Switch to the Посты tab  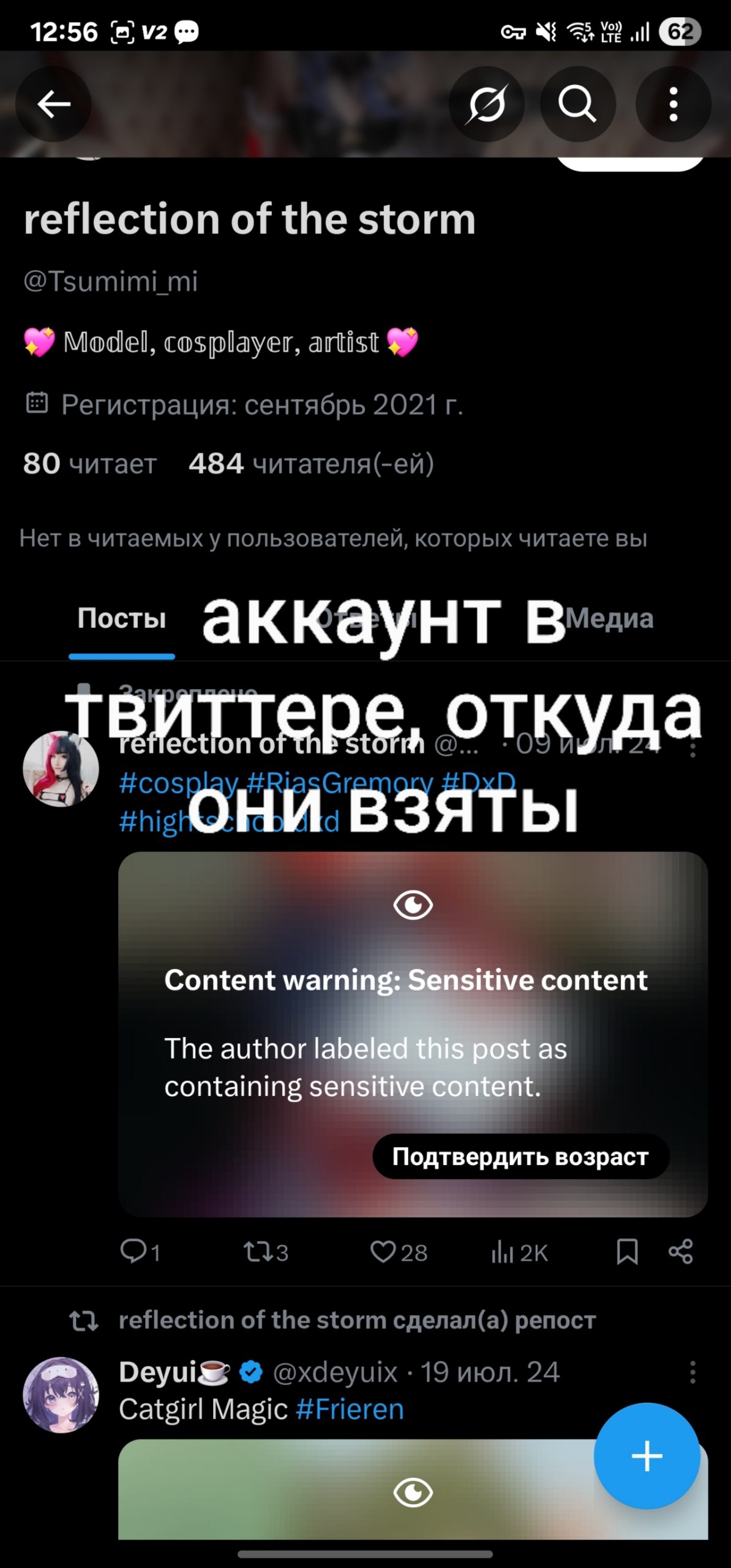[x=121, y=619]
